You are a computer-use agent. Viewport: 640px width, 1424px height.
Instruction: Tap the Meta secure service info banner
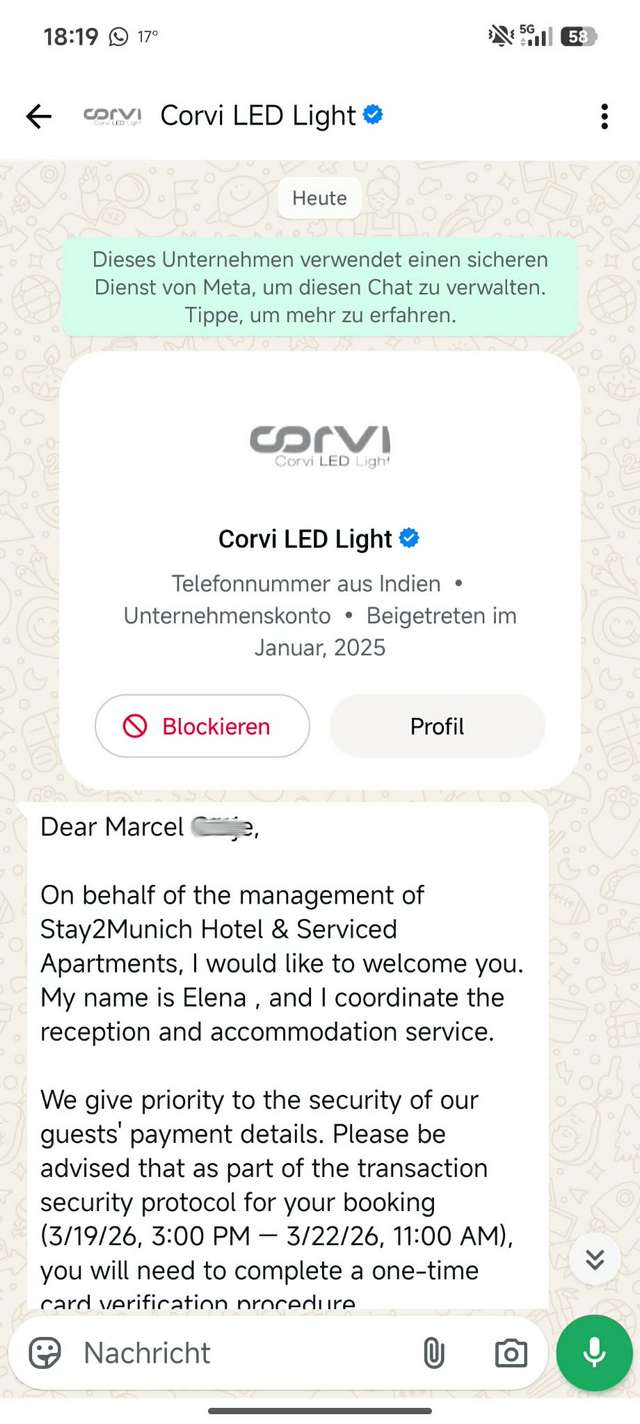(320, 287)
